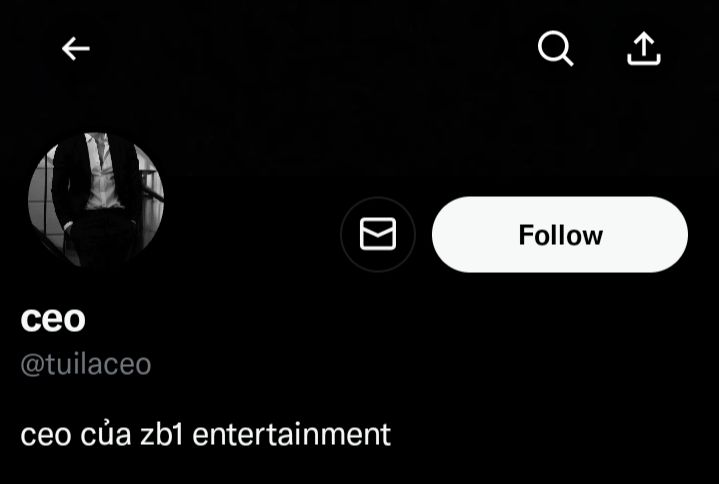Go back using the arrow icon
This screenshot has height=484, width=719.
click(x=76, y=48)
